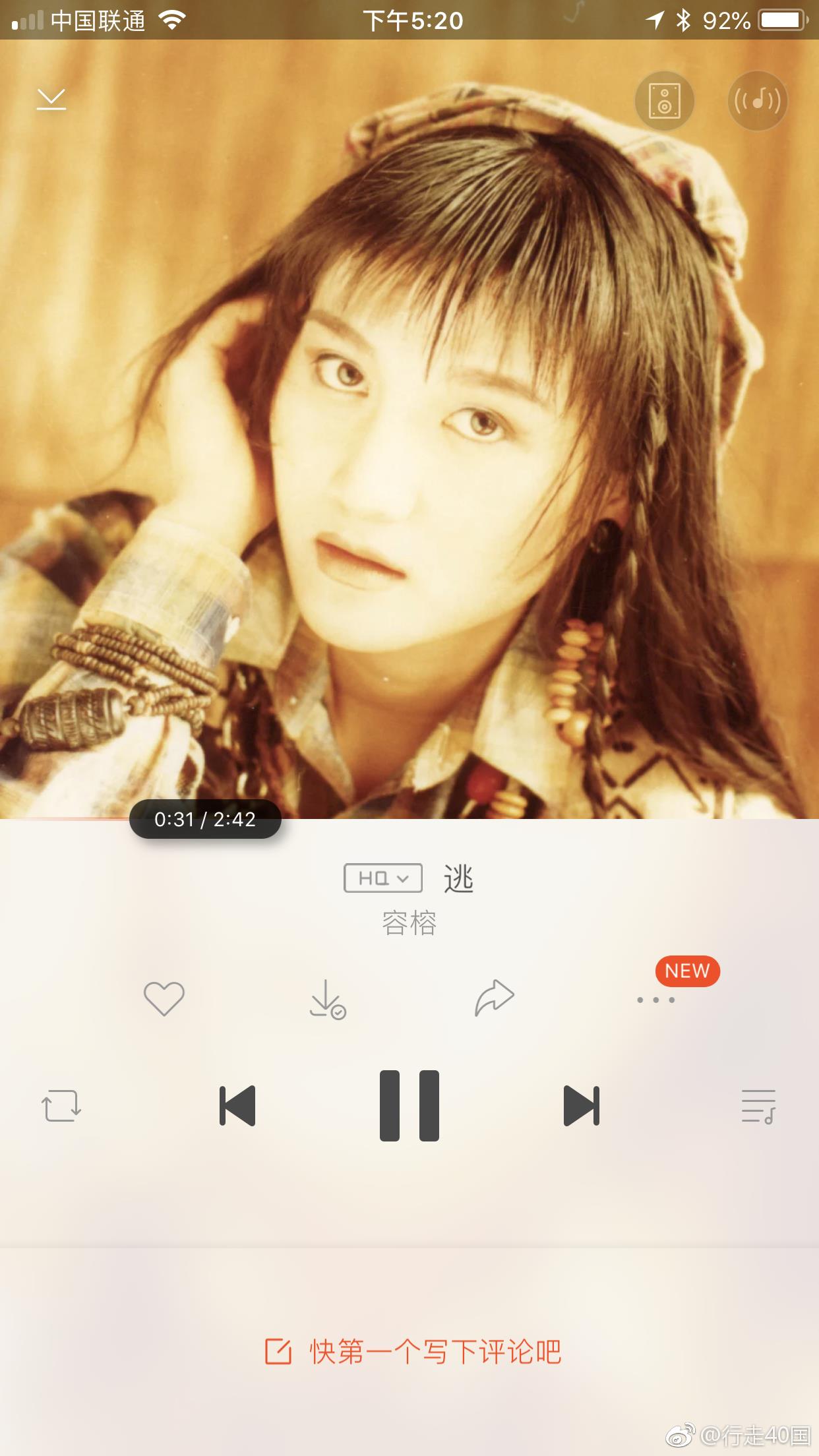
Task: Skip to the previous track
Action: click(237, 1105)
